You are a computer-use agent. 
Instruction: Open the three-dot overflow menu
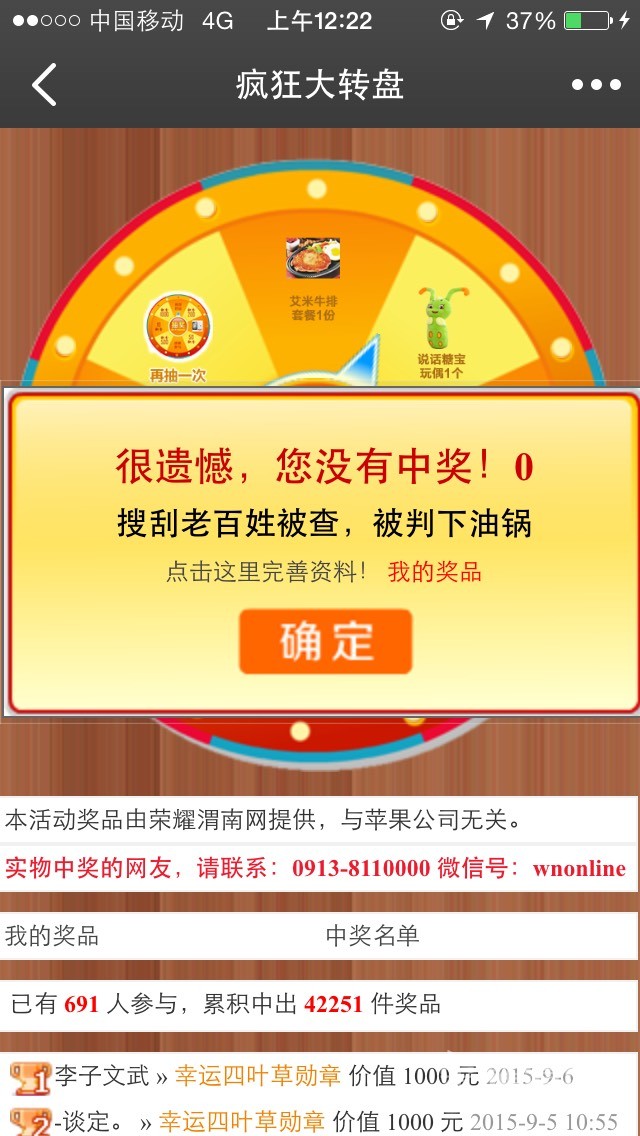[x=596, y=85]
